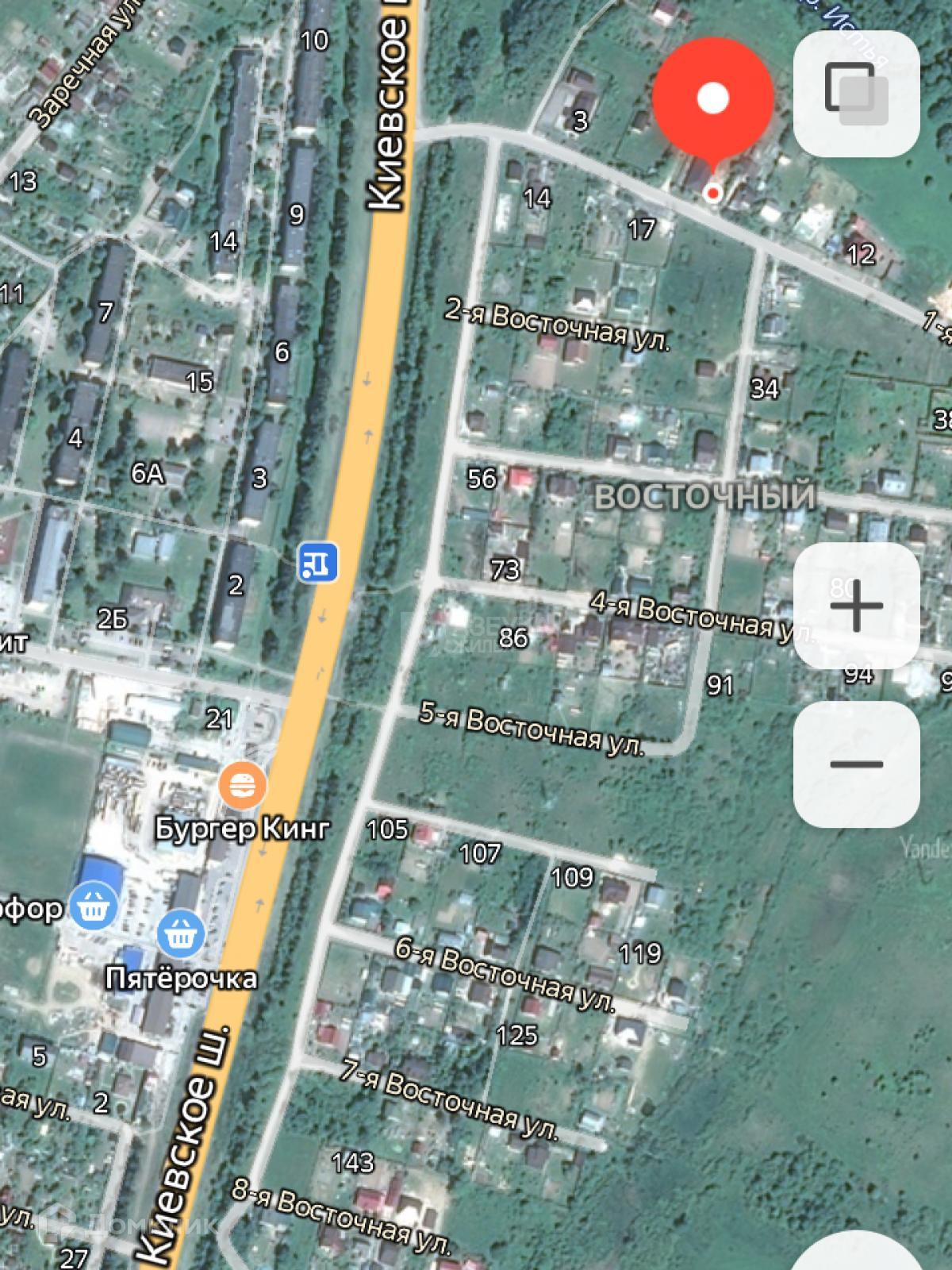Open the Бургер Кинг place marker
Screen dimensions: 952x1270
241,786
